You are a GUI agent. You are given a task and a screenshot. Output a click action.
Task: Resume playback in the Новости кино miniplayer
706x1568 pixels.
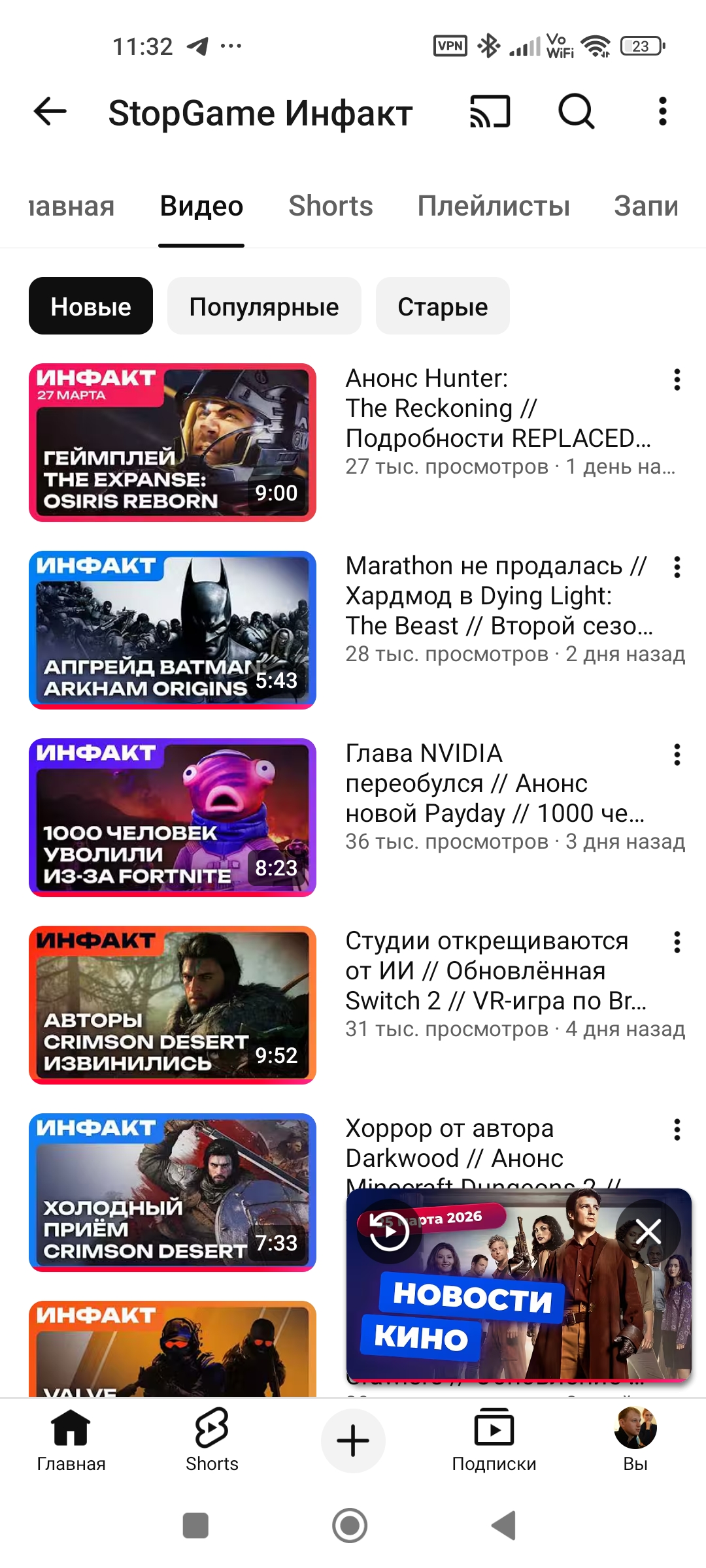click(389, 1232)
